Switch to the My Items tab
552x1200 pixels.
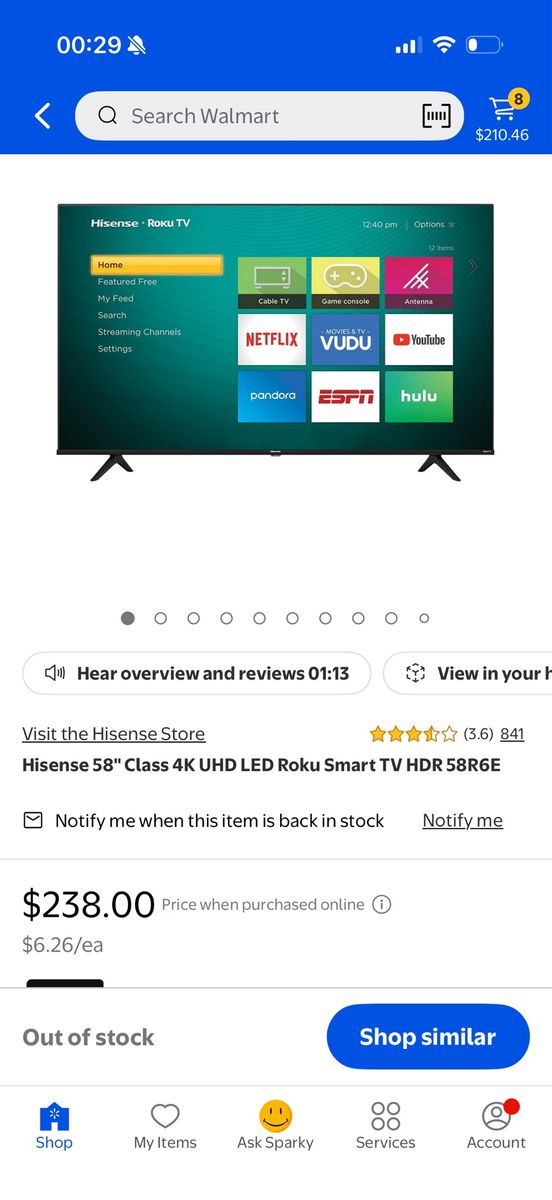tap(165, 1126)
